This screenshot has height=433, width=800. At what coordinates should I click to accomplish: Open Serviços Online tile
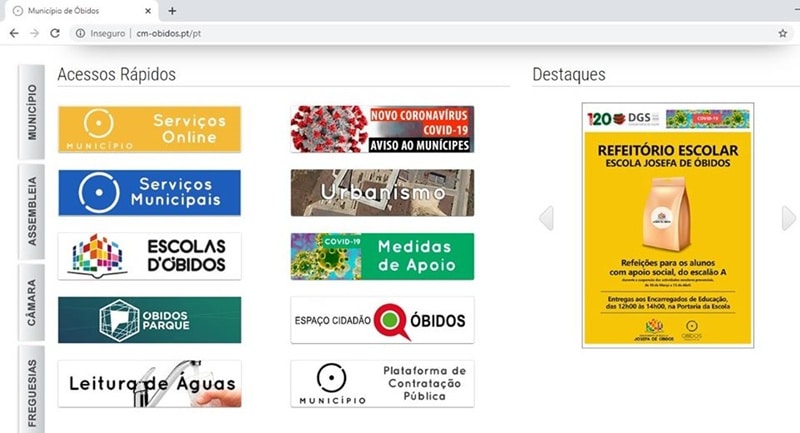click(x=149, y=129)
